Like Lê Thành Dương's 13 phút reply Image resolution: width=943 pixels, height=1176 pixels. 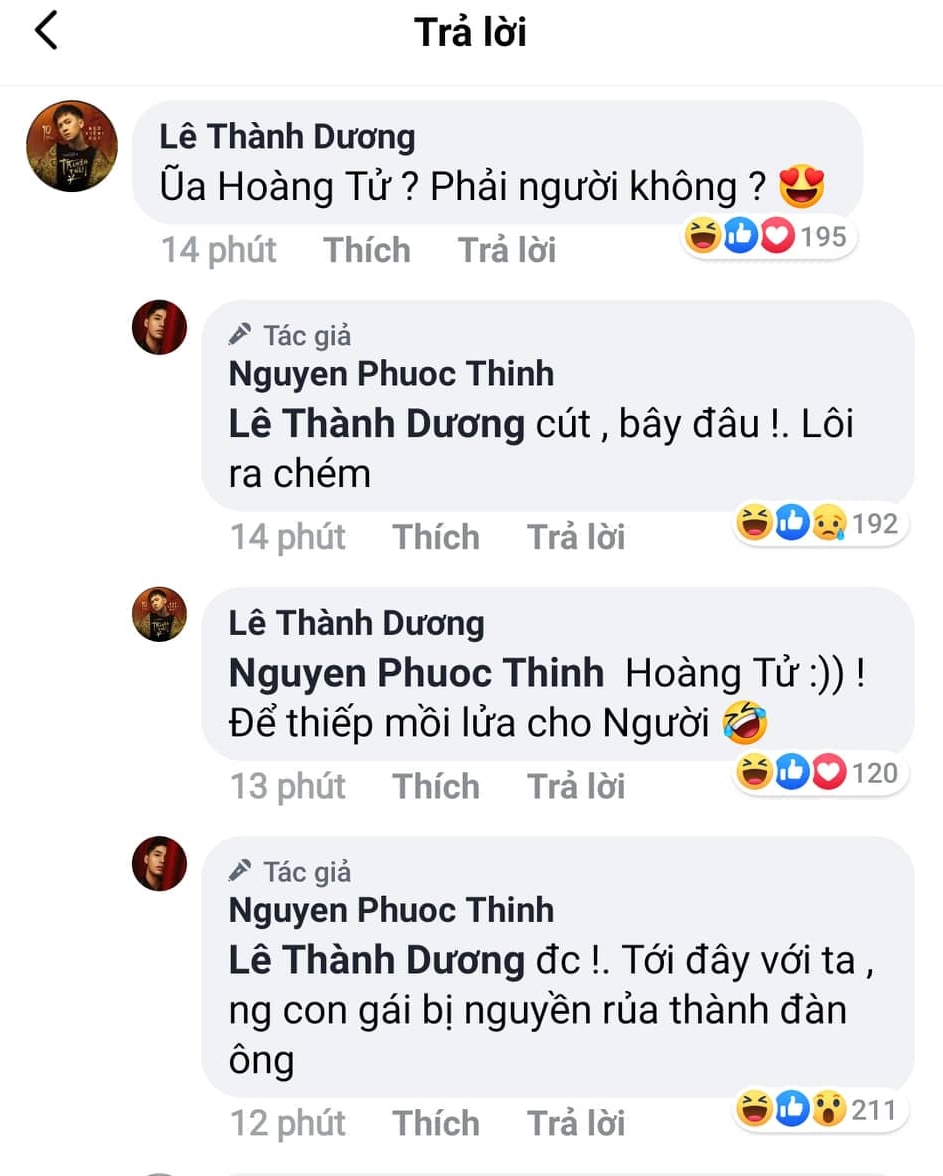[435, 786]
